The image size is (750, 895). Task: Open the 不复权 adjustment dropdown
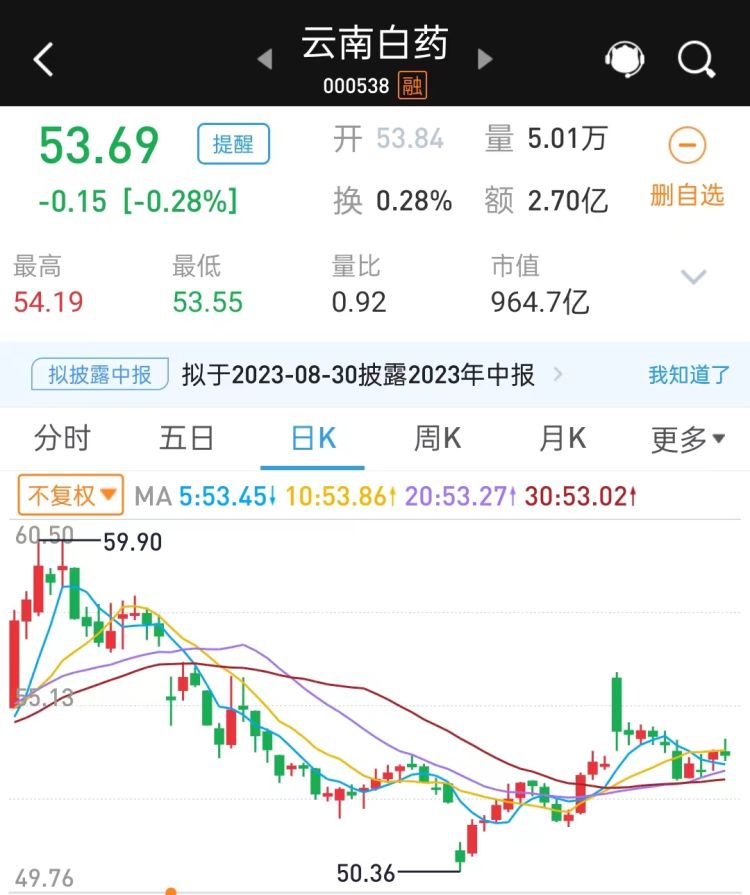click(x=68, y=495)
